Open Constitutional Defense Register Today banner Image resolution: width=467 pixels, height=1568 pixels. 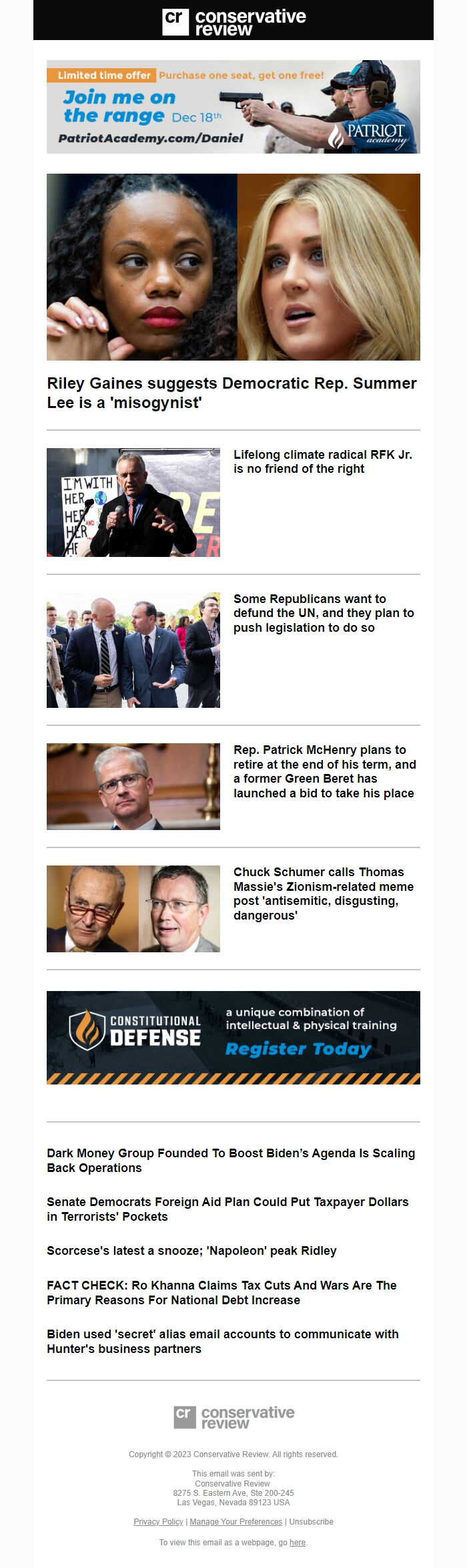coord(233,1037)
